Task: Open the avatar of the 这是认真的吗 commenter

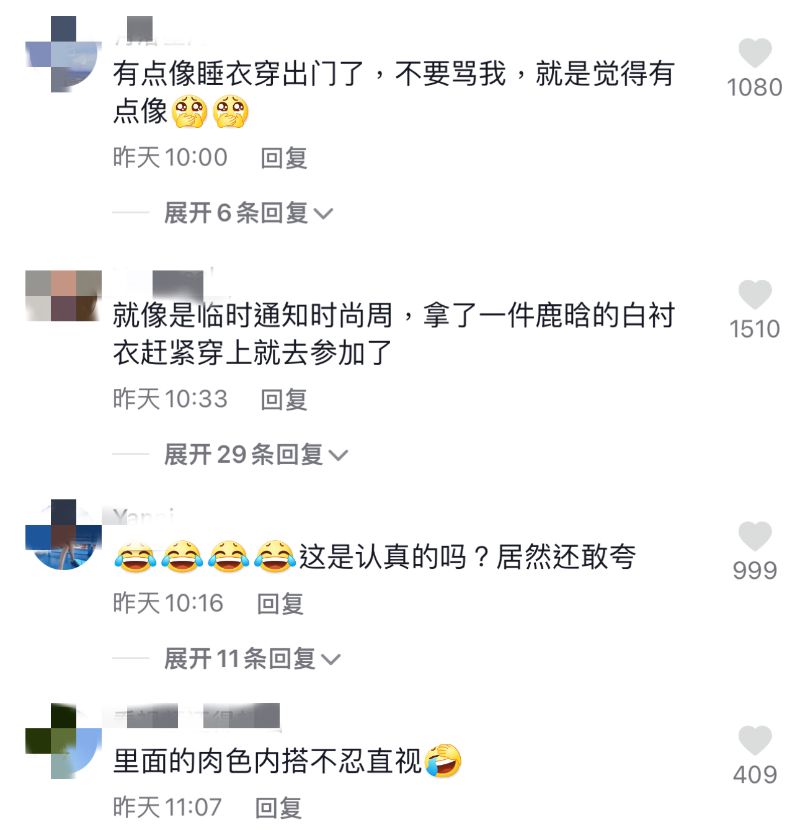Action: pos(62,534)
